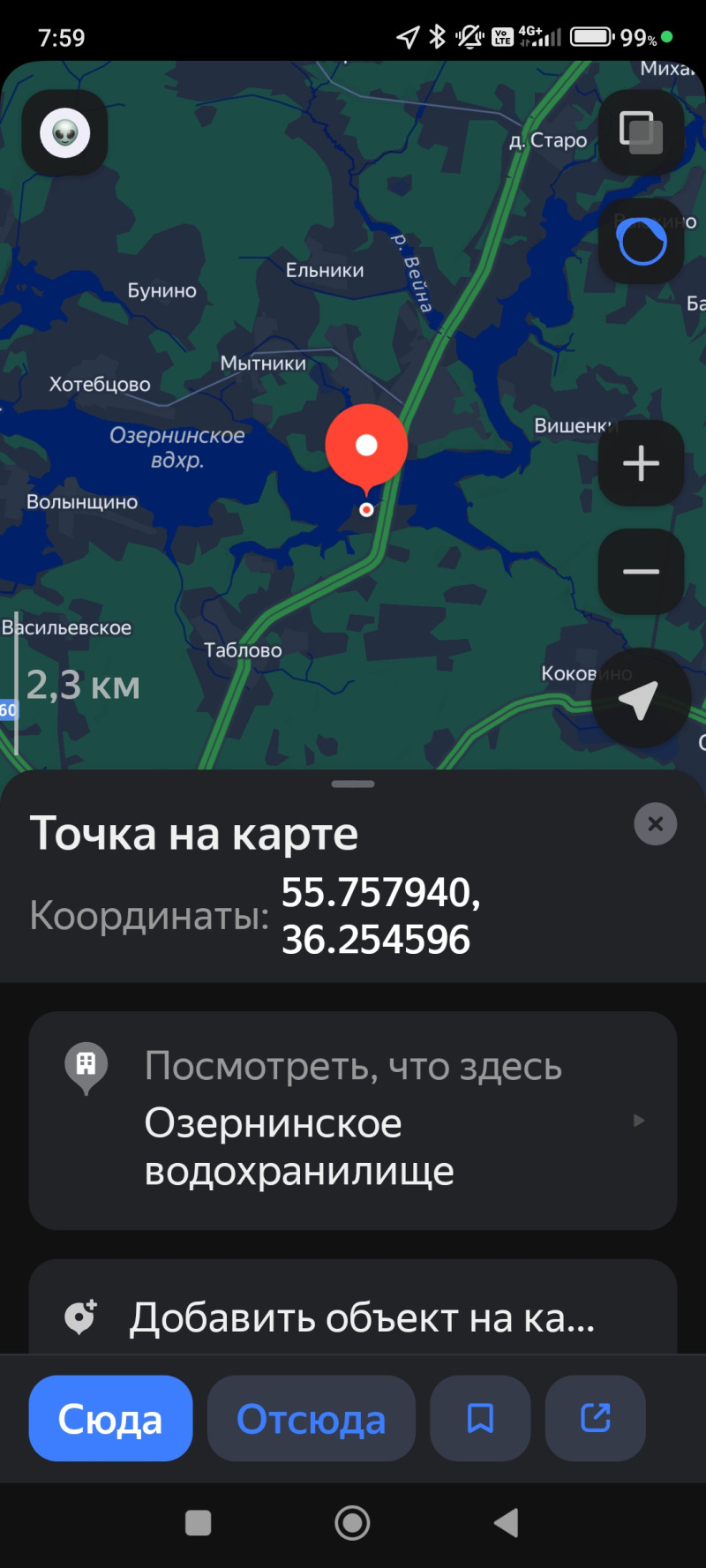This screenshot has width=706, height=1568.
Task: Share this map point
Action: click(x=596, y=1419)
